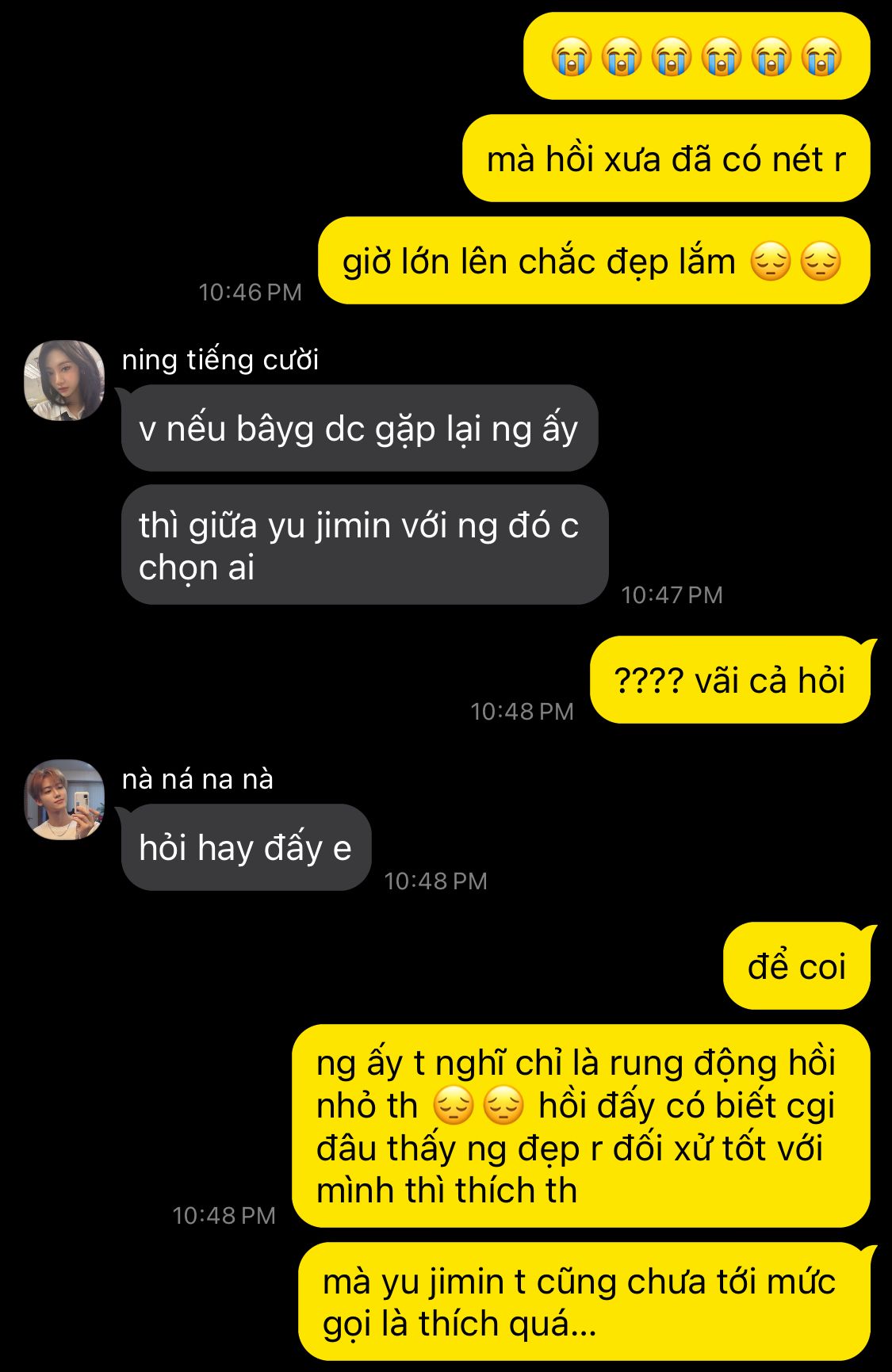
Task: Open ning tiếng cười's profile picture
Action: point(64,380)
